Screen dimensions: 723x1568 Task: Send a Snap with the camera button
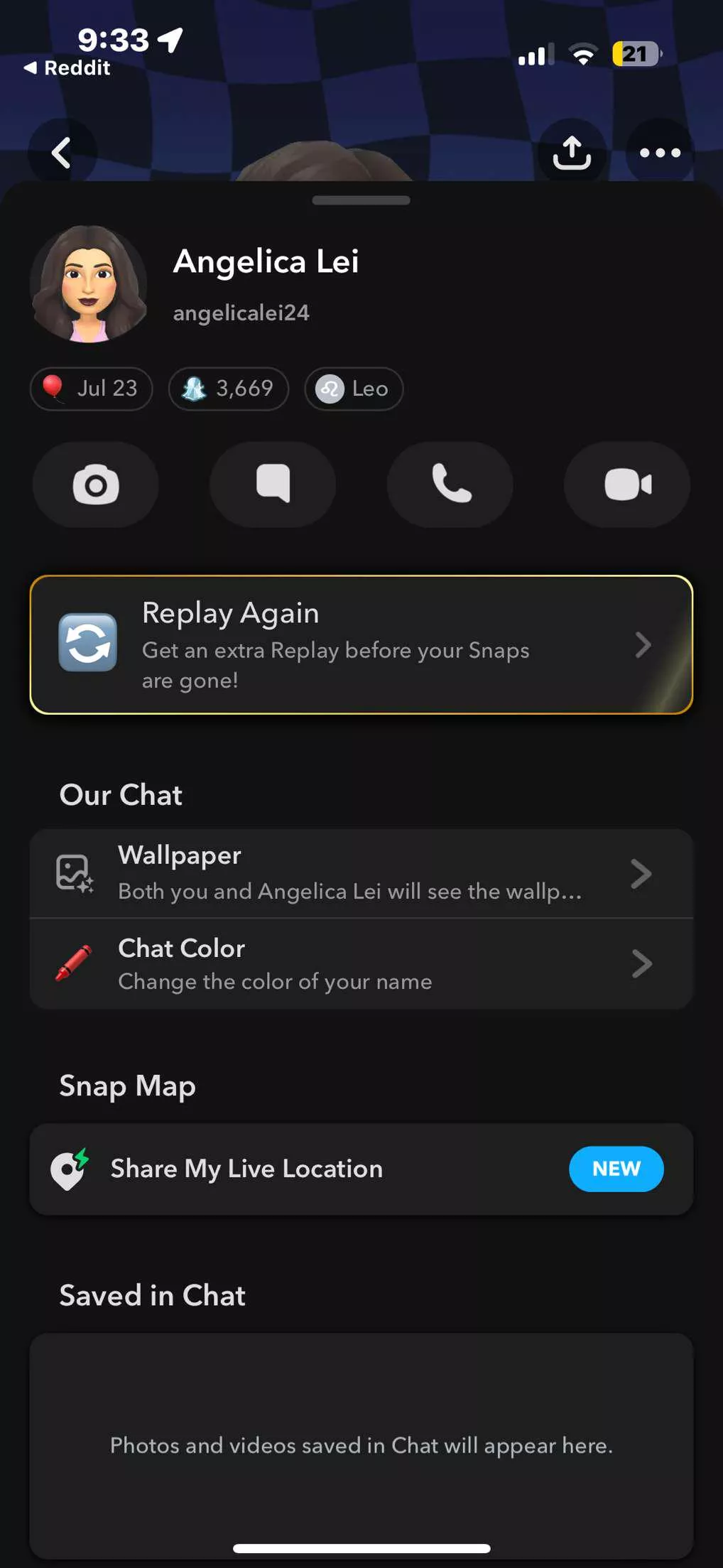tap(96, 485)
